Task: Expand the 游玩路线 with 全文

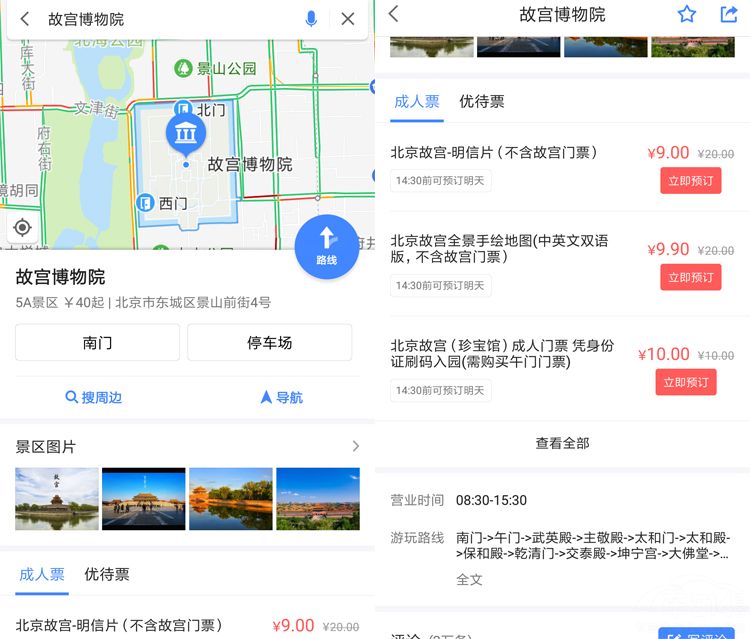Action: point(469,579)
